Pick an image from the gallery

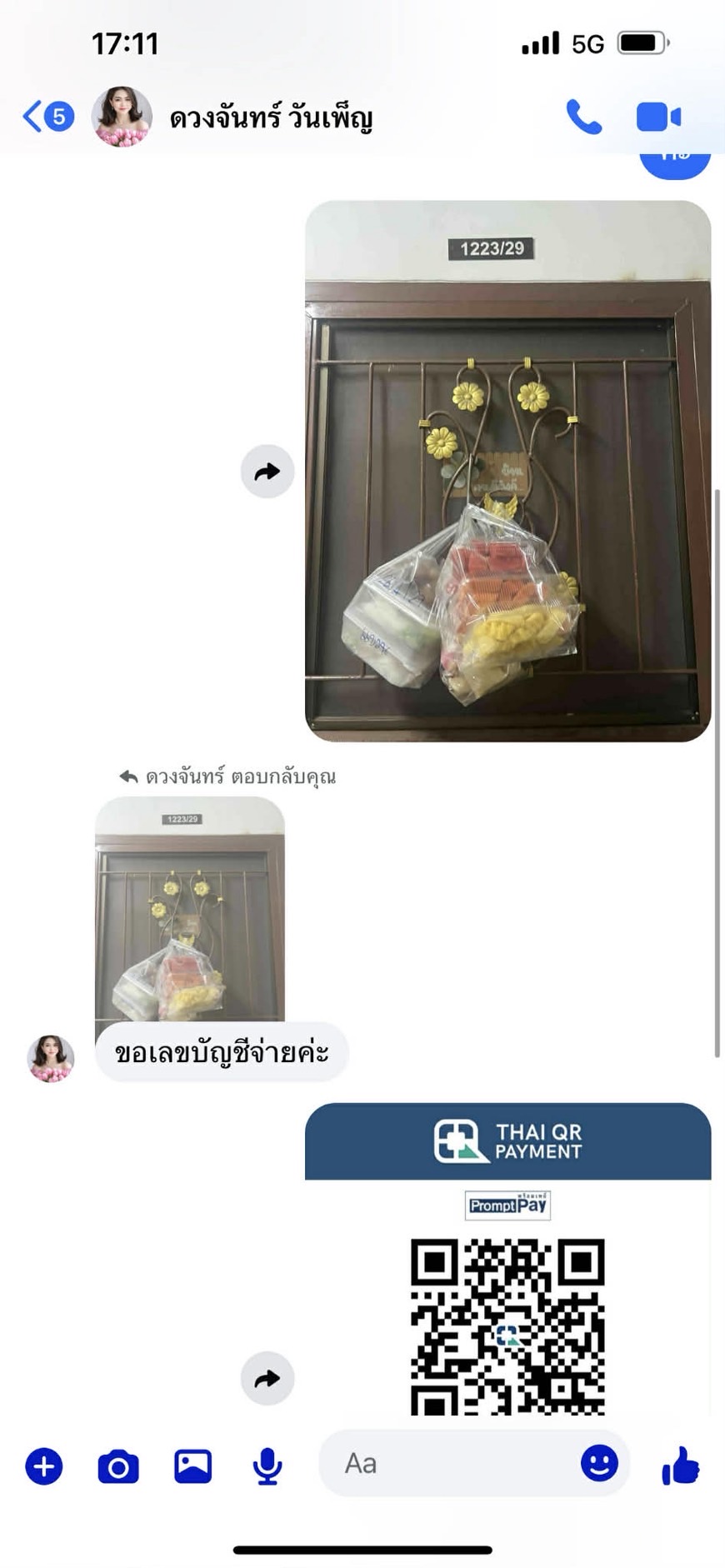tap(192, 1466)
